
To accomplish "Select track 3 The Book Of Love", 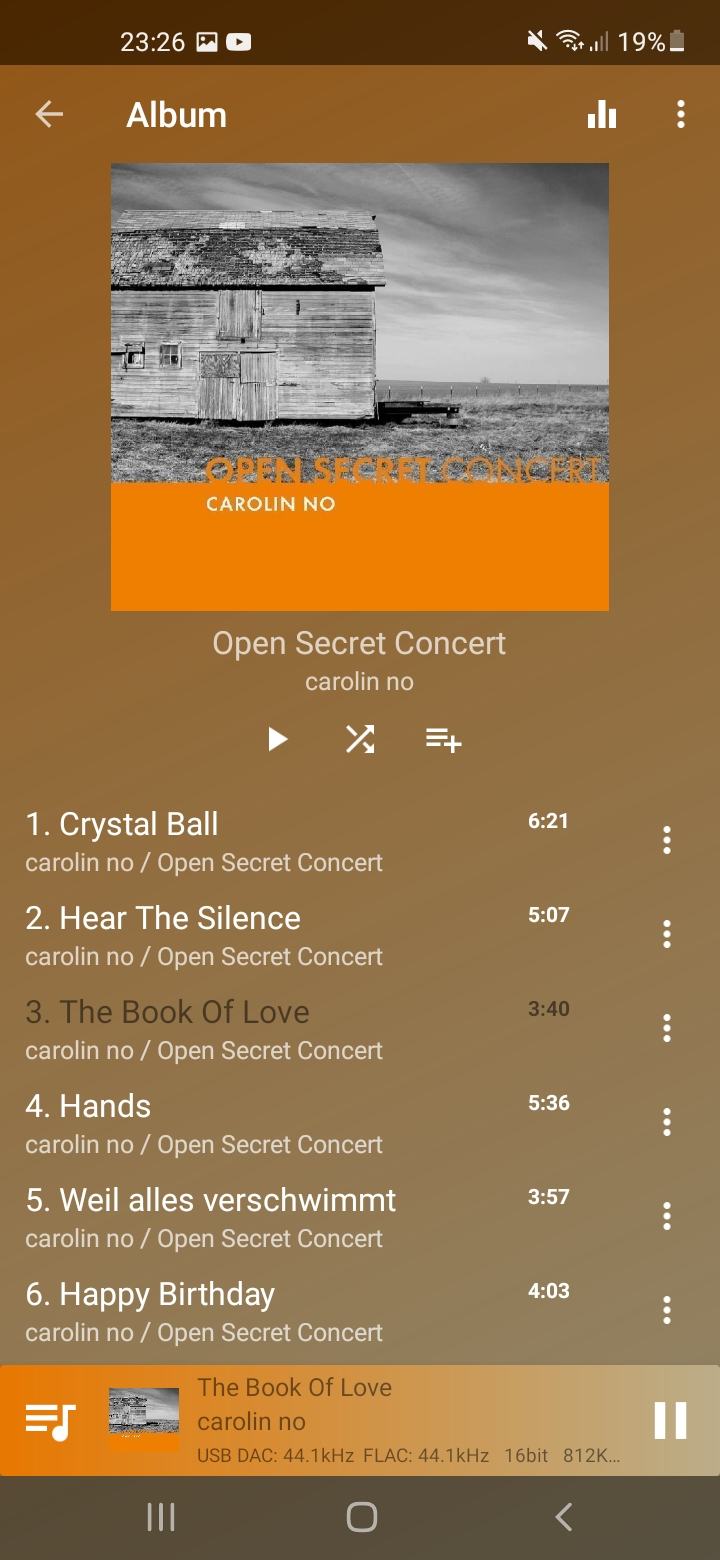I will (x=250, y=1028).
